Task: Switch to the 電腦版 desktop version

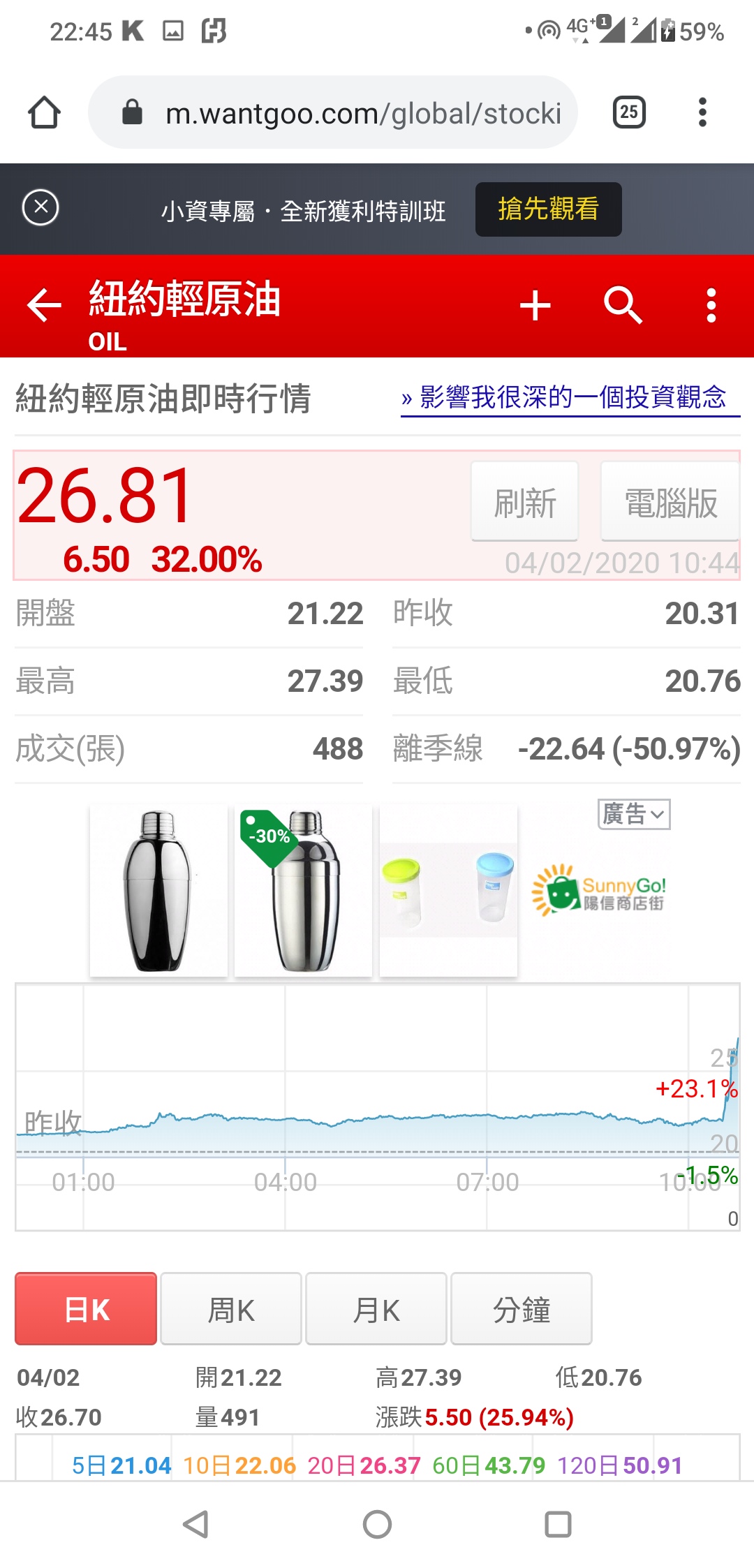Action: tap(670, 501)
